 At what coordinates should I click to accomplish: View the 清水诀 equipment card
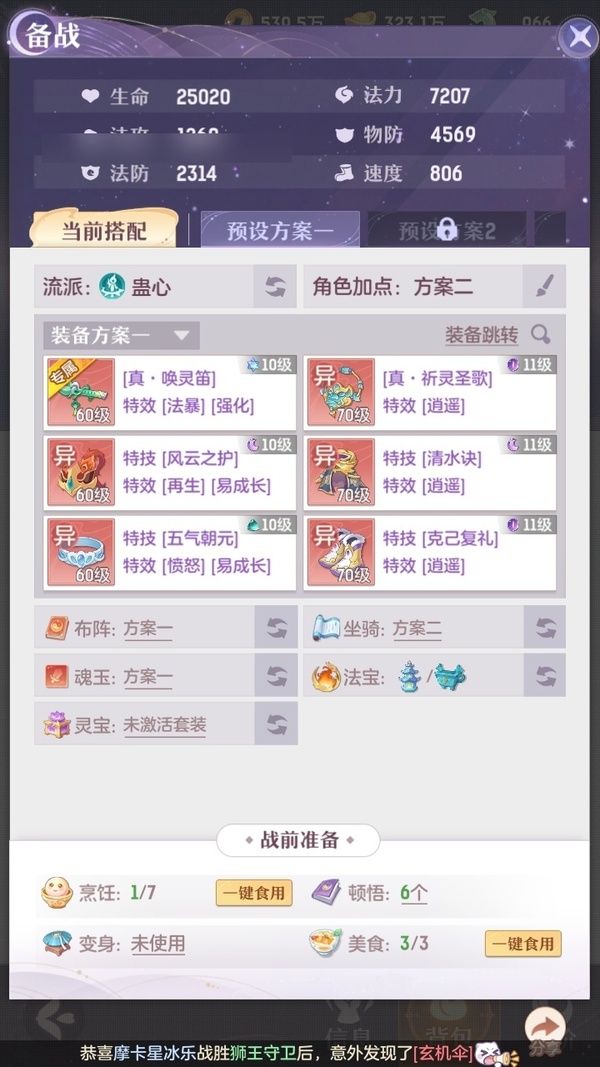430,471
